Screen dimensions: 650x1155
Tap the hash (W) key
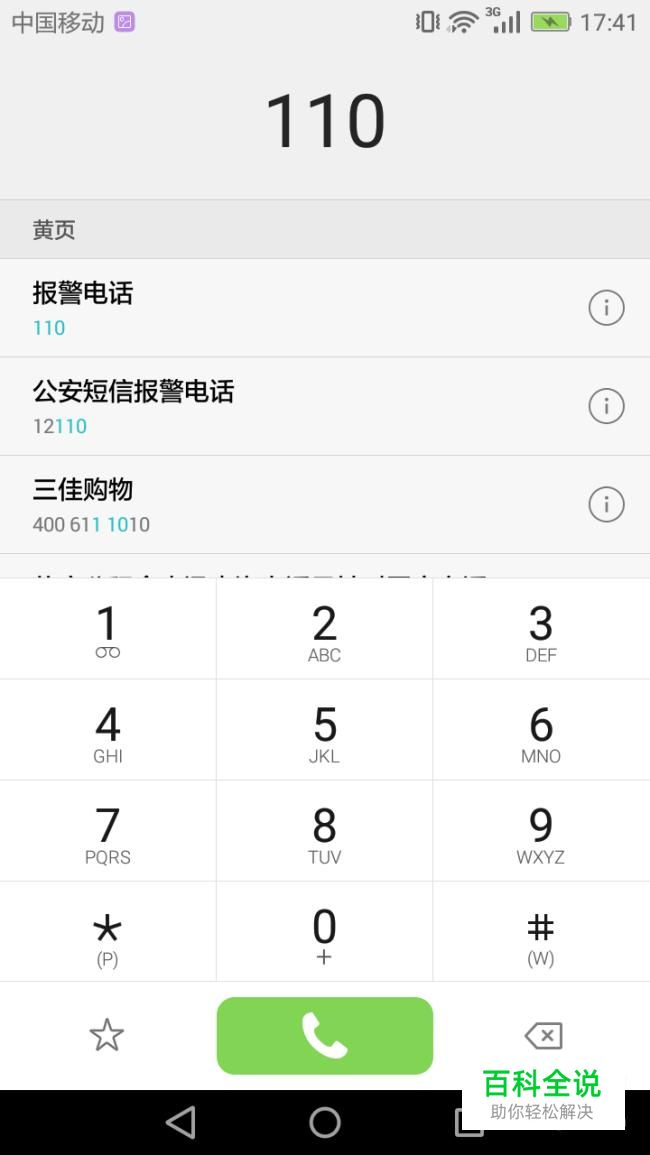pyautogui.click(x=541, y=934)
